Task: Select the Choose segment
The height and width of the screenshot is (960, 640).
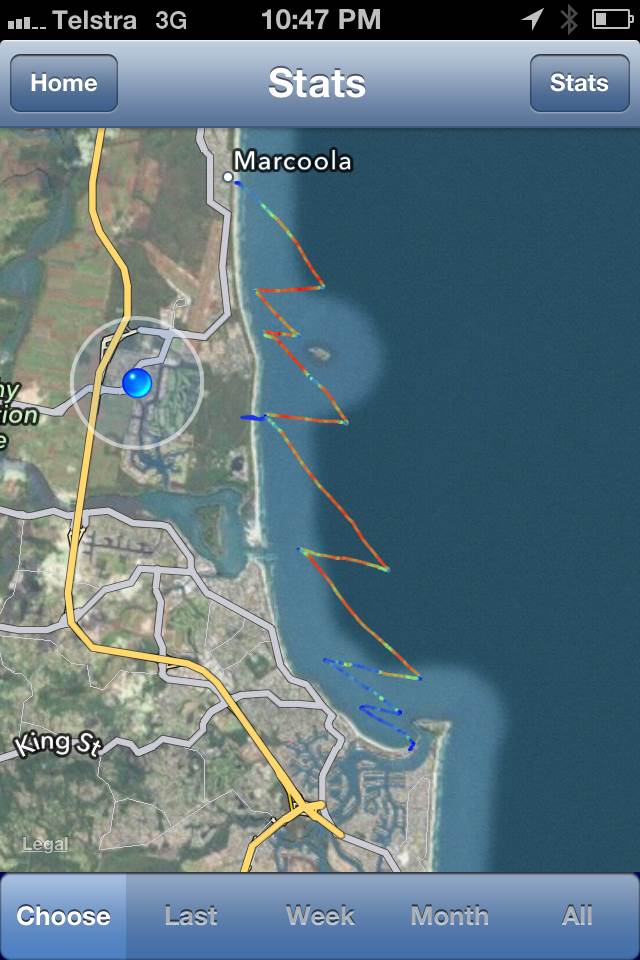Action: 64,916
